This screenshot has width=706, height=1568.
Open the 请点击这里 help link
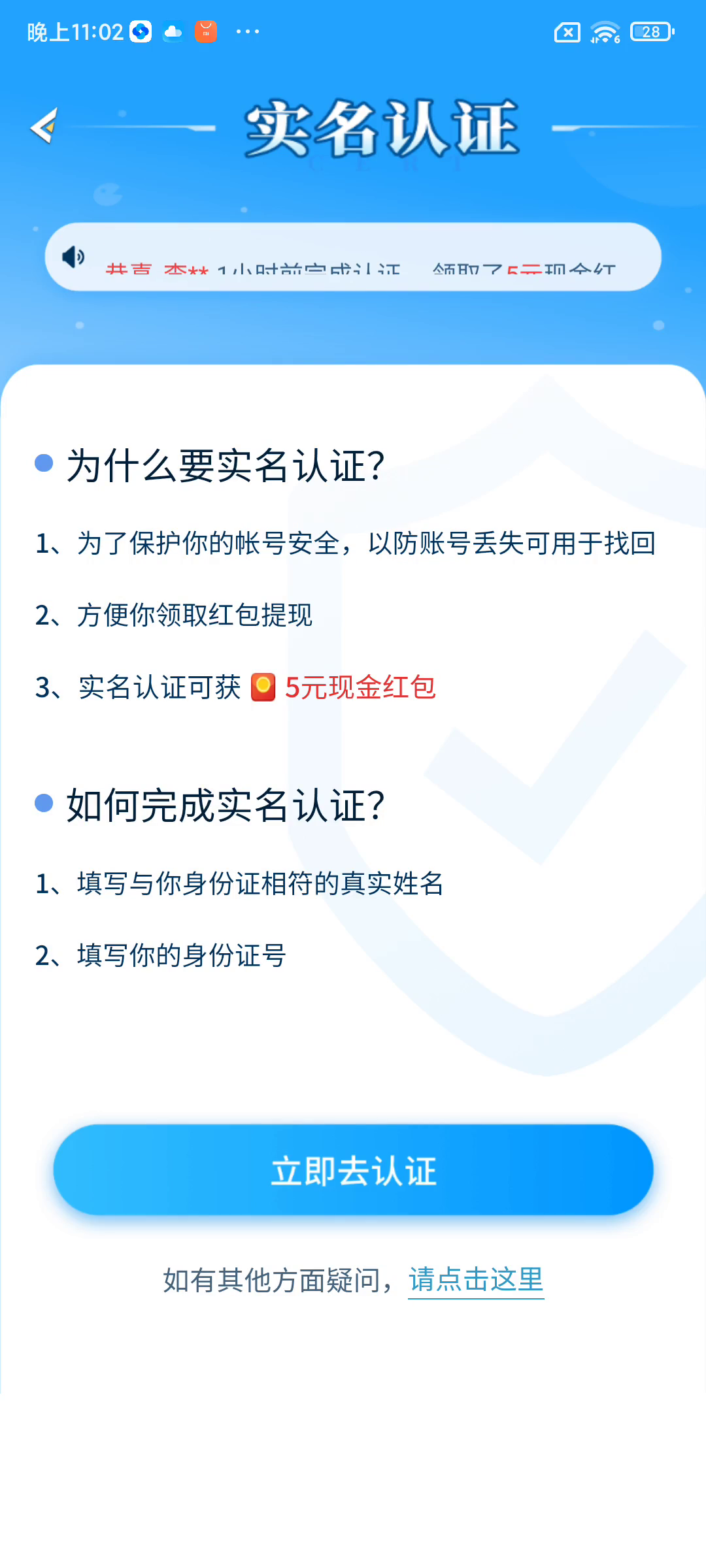pos(476,1280)
